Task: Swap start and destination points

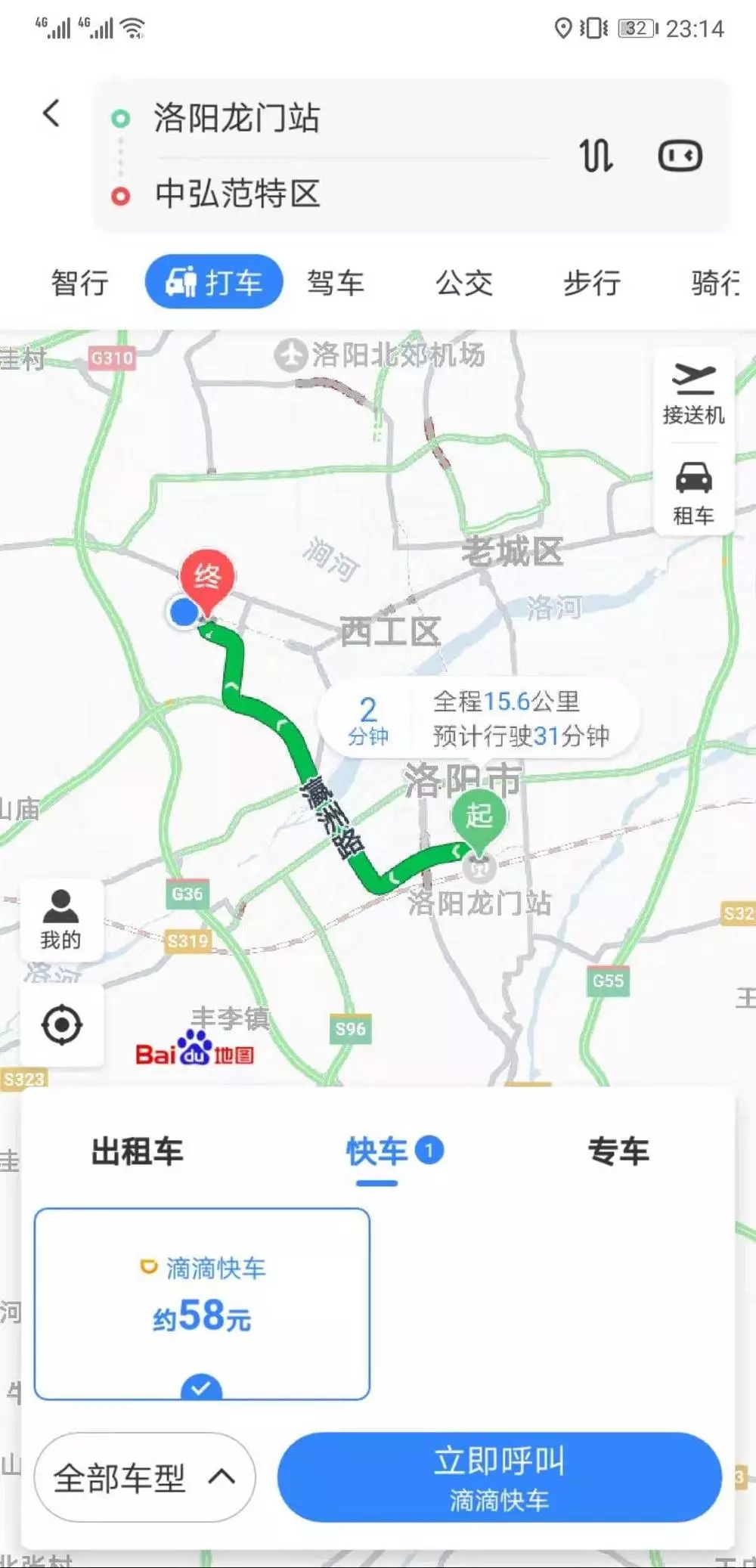Action: 596,156
